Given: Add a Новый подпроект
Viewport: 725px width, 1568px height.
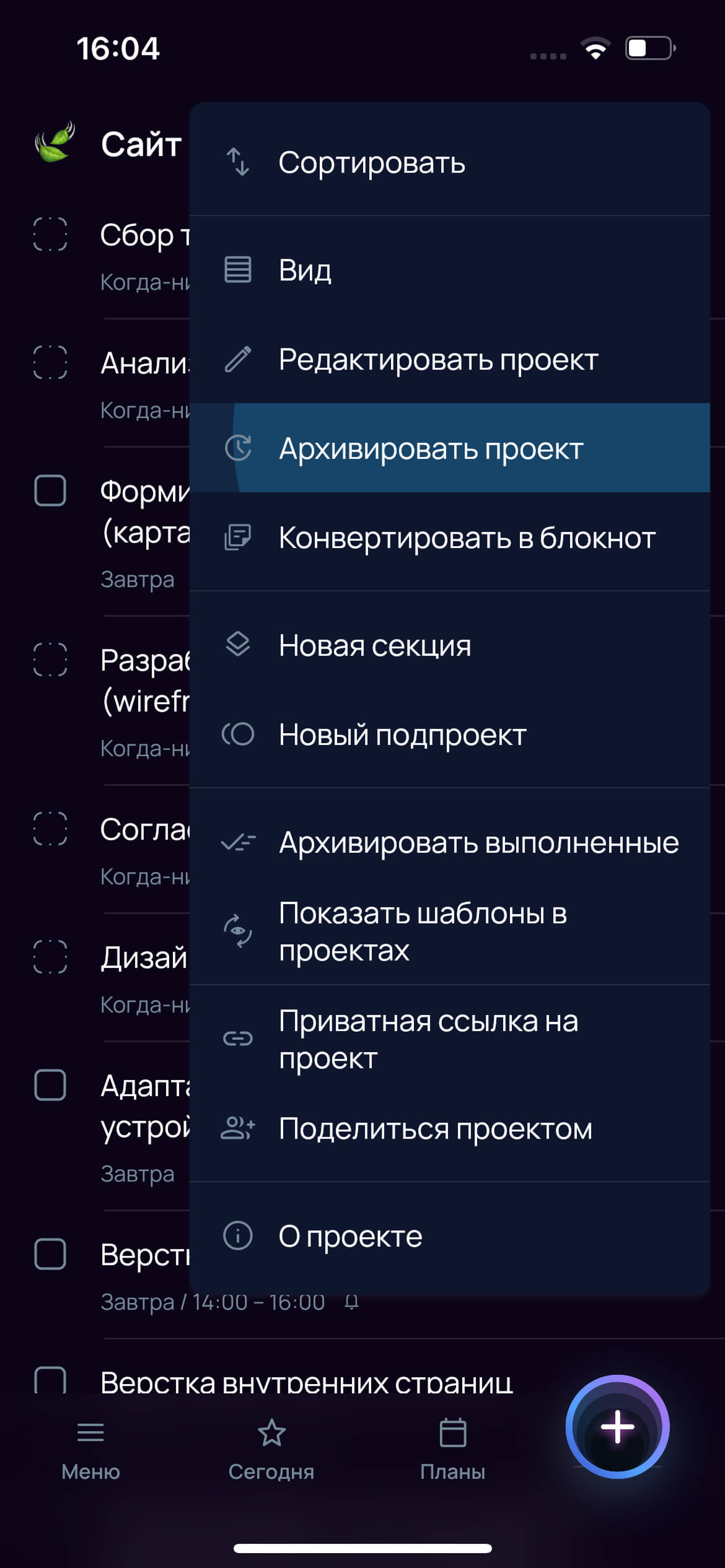Looking at the screenshot, I should (450, 734).
